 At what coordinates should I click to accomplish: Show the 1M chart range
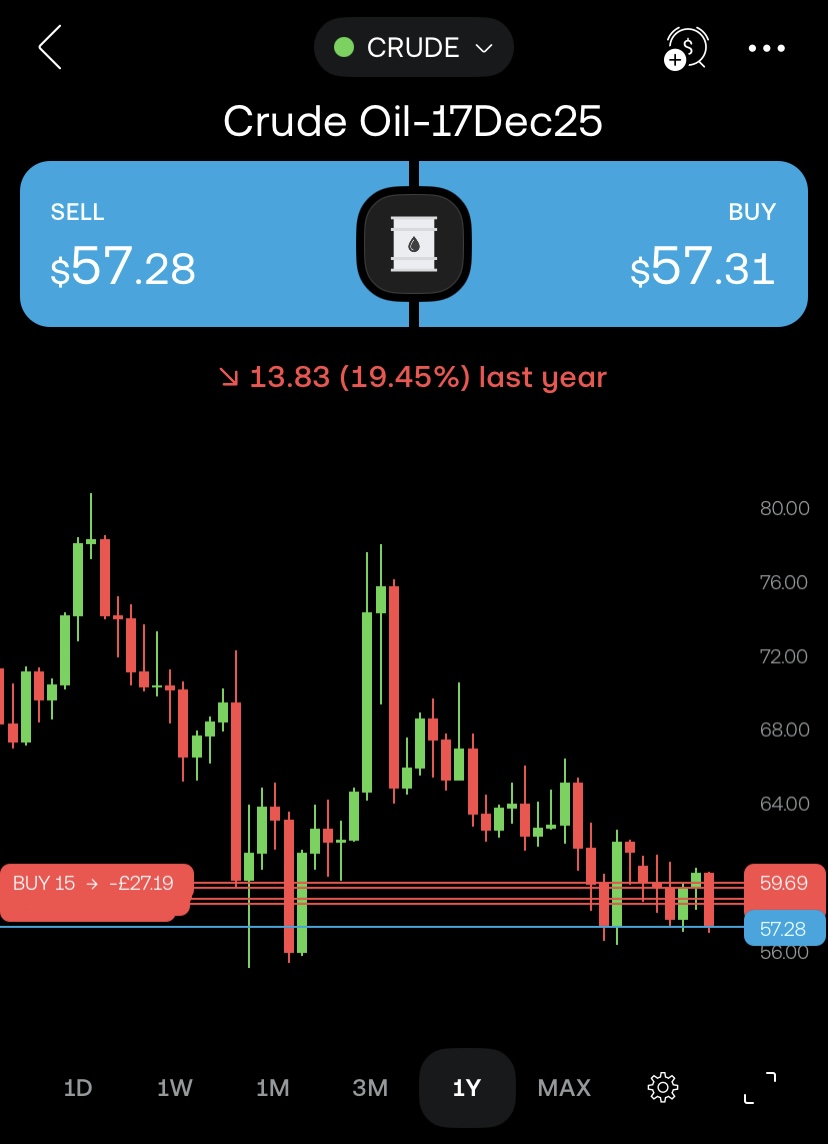pyautogui.click(x=272, y=1087)
